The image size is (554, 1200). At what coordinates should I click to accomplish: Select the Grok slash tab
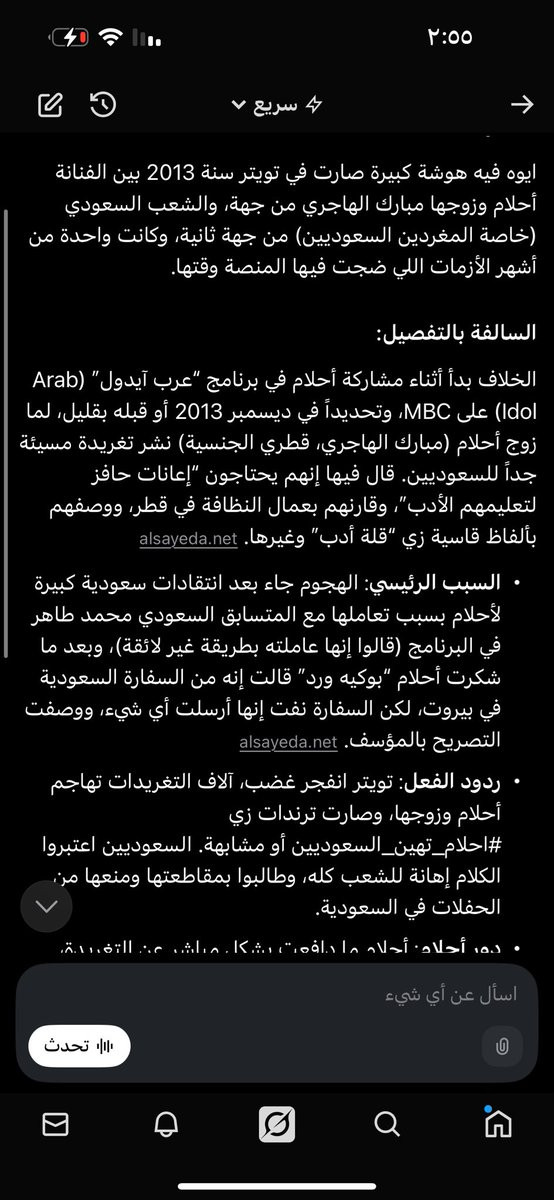coord(277,1125)
